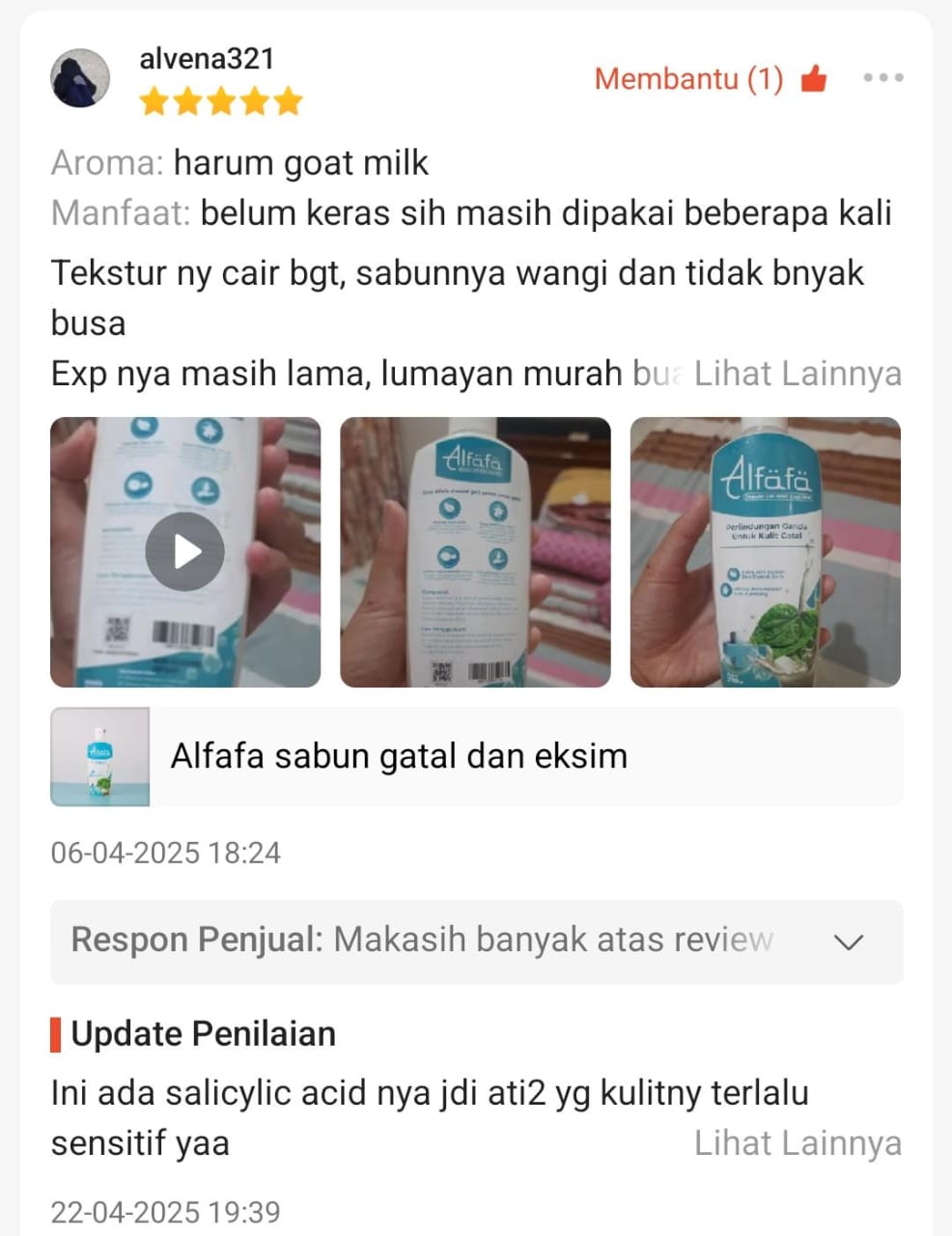Open the product page Alfafa sabun gatal dan eksim
The width and height of the screenshot is (952, 1236).
click(399, 757)
